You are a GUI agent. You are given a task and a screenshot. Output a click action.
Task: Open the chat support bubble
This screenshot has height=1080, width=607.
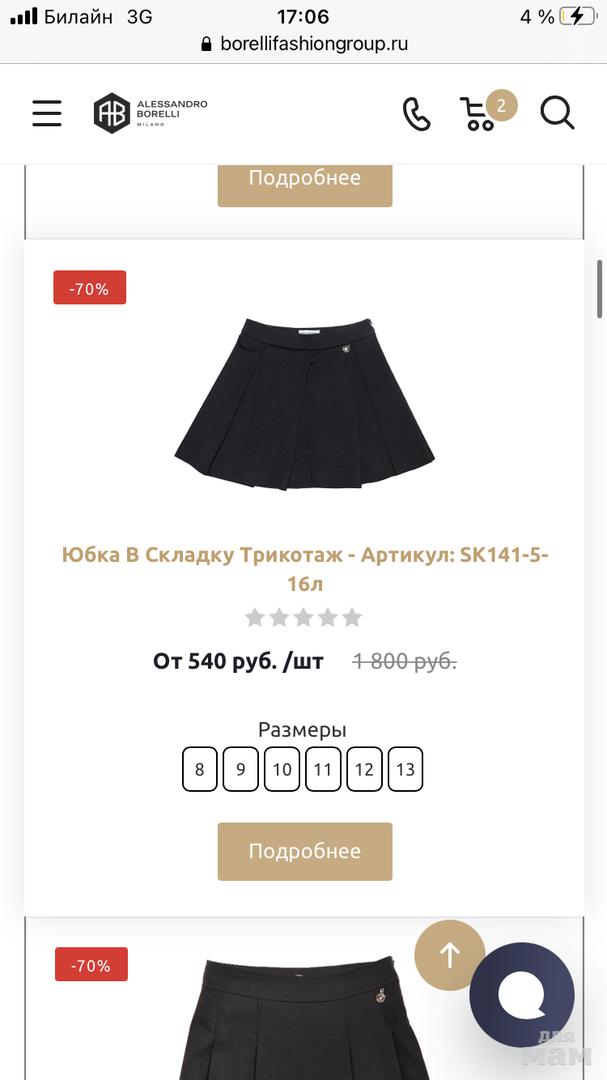tap(522, 995)
